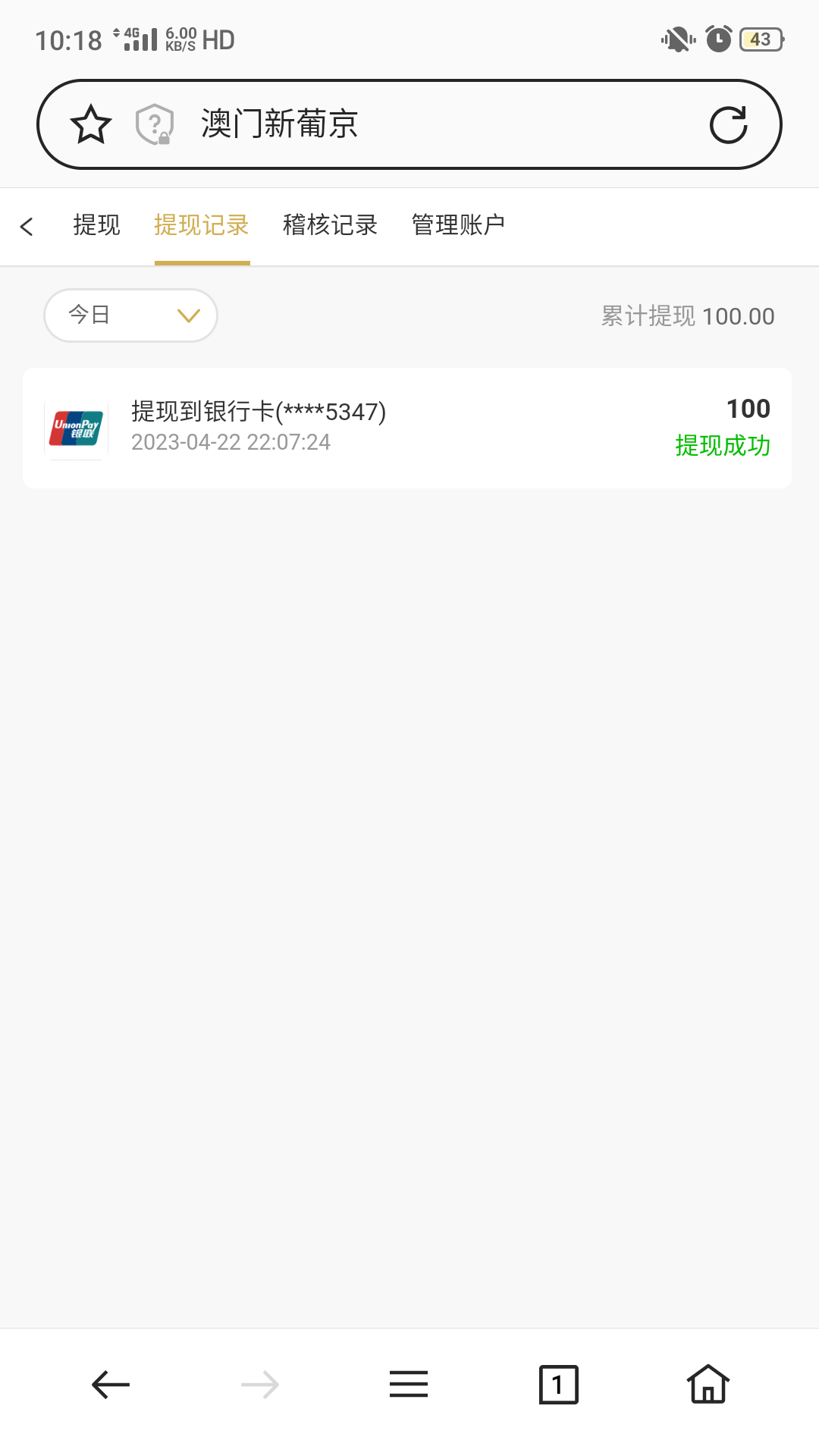Show open browser tabs via the 1 icon

[558, 1385]
